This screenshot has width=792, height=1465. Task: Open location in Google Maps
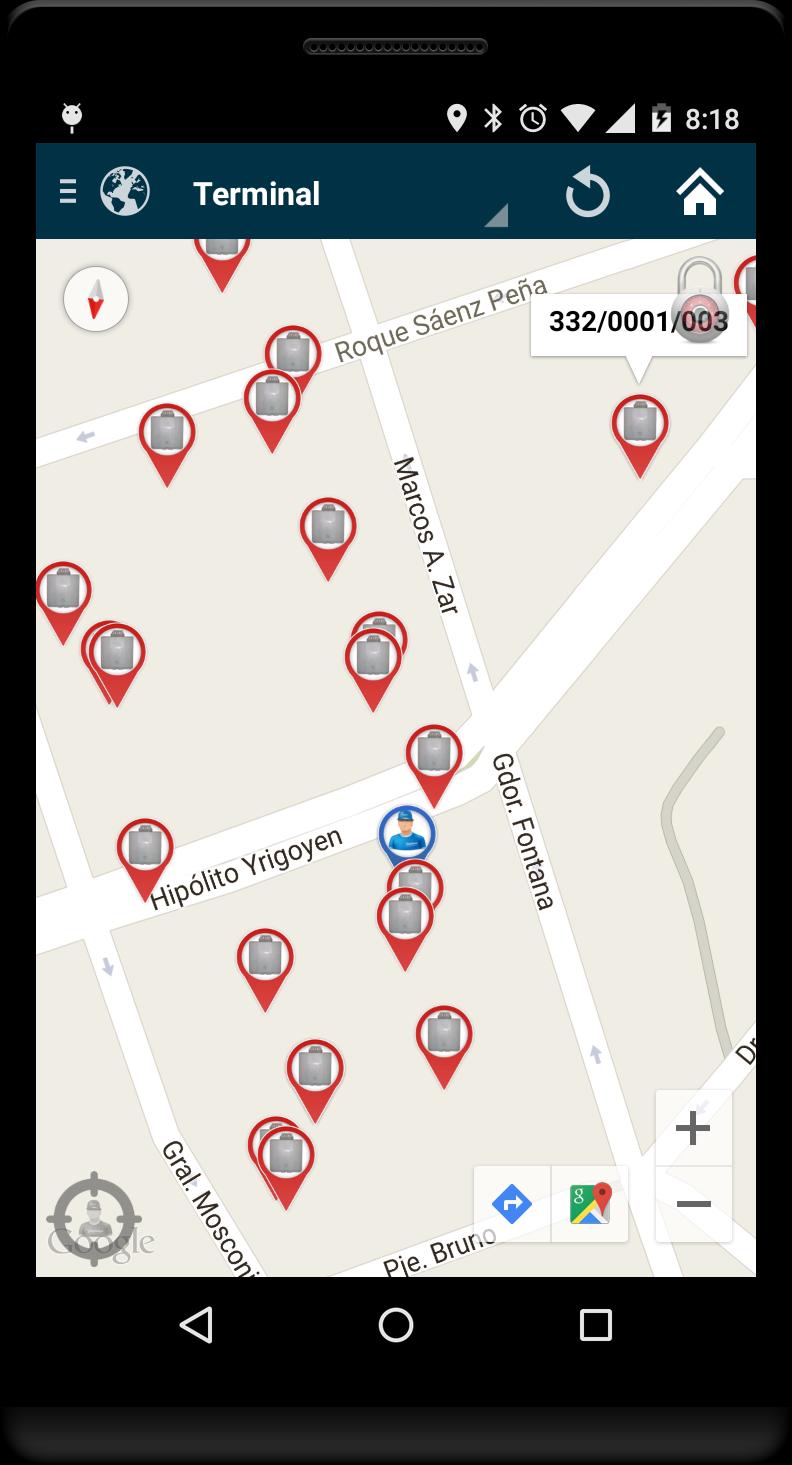click(590, 1204)
